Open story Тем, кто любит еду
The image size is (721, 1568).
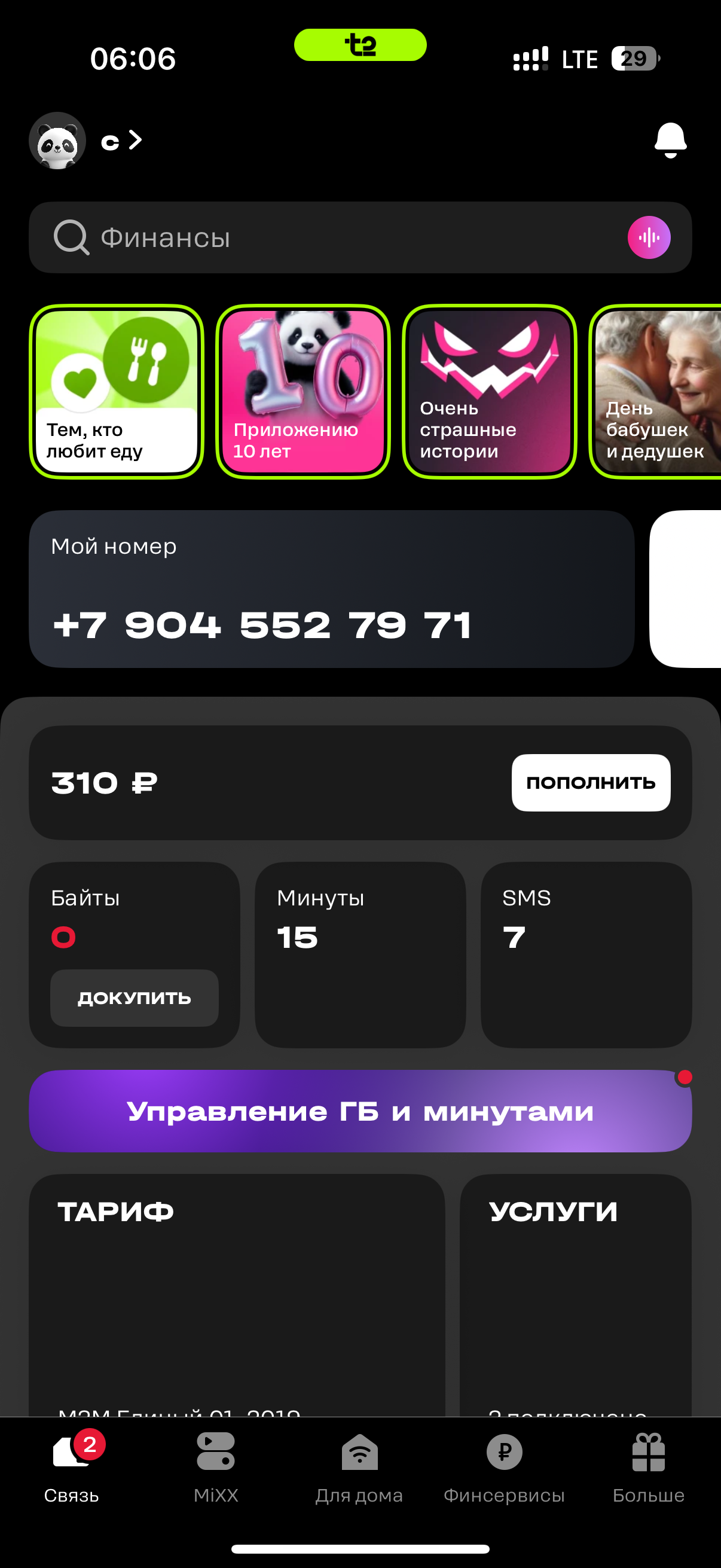[116, 391]
